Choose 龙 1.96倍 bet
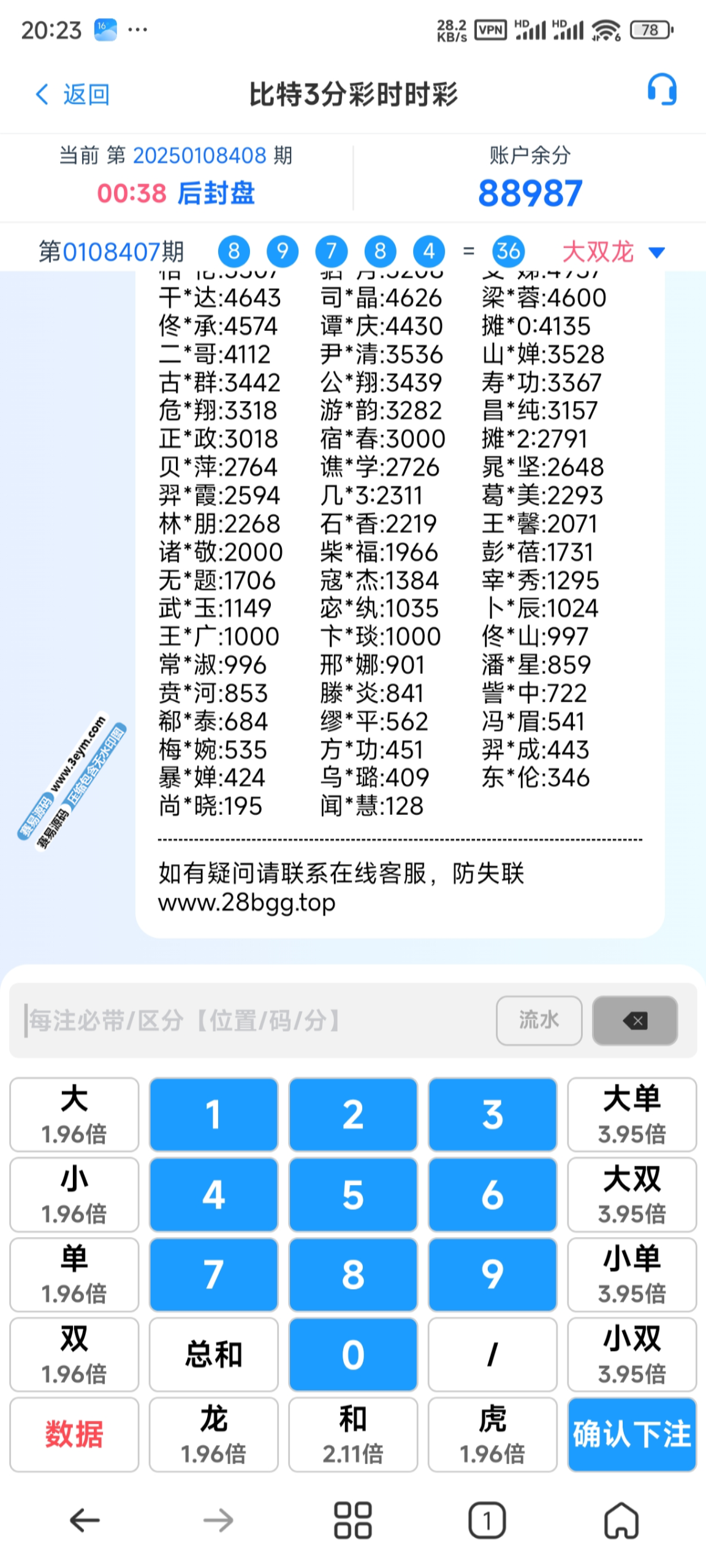The height and width of the screenshot is (1568, 706). [x=213, y=1434]
